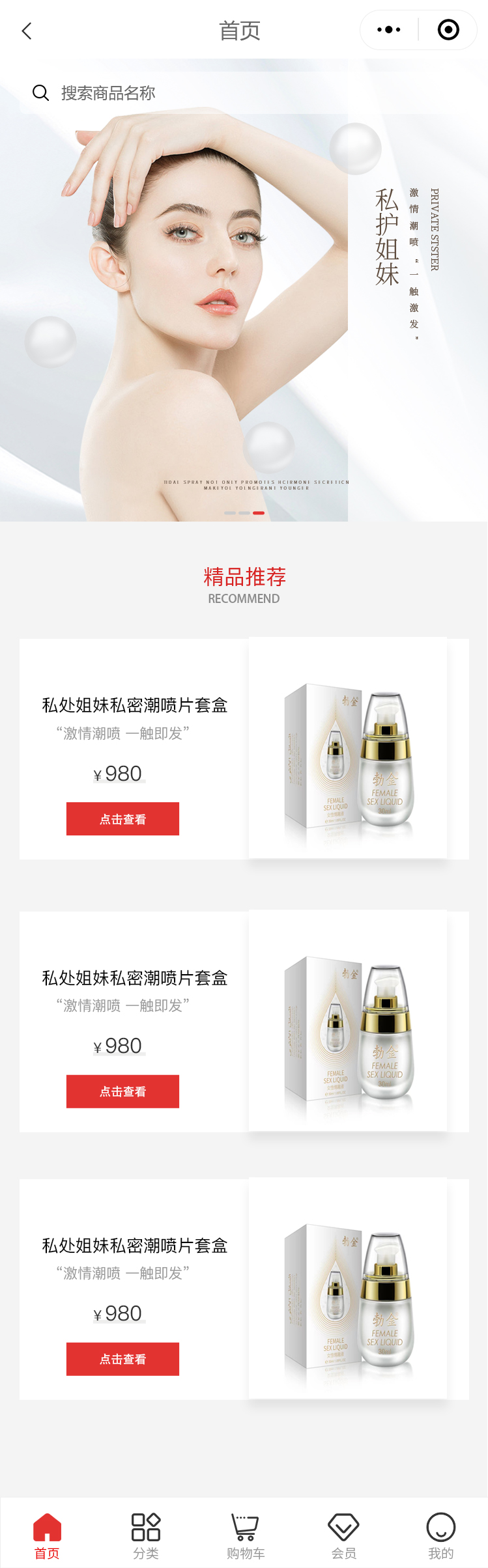Switch to the 首页 tab
Viewport: 488px width, 1568px height.
pos(47,1535)
